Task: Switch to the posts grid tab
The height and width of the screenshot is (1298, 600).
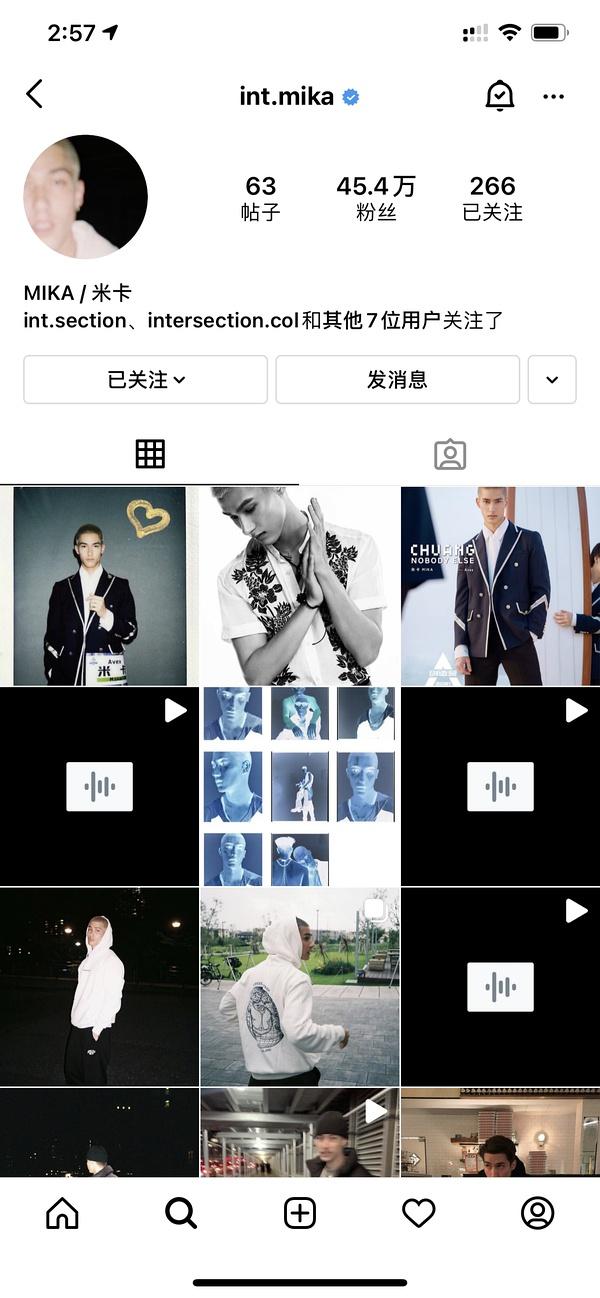Action: (150, 454)
